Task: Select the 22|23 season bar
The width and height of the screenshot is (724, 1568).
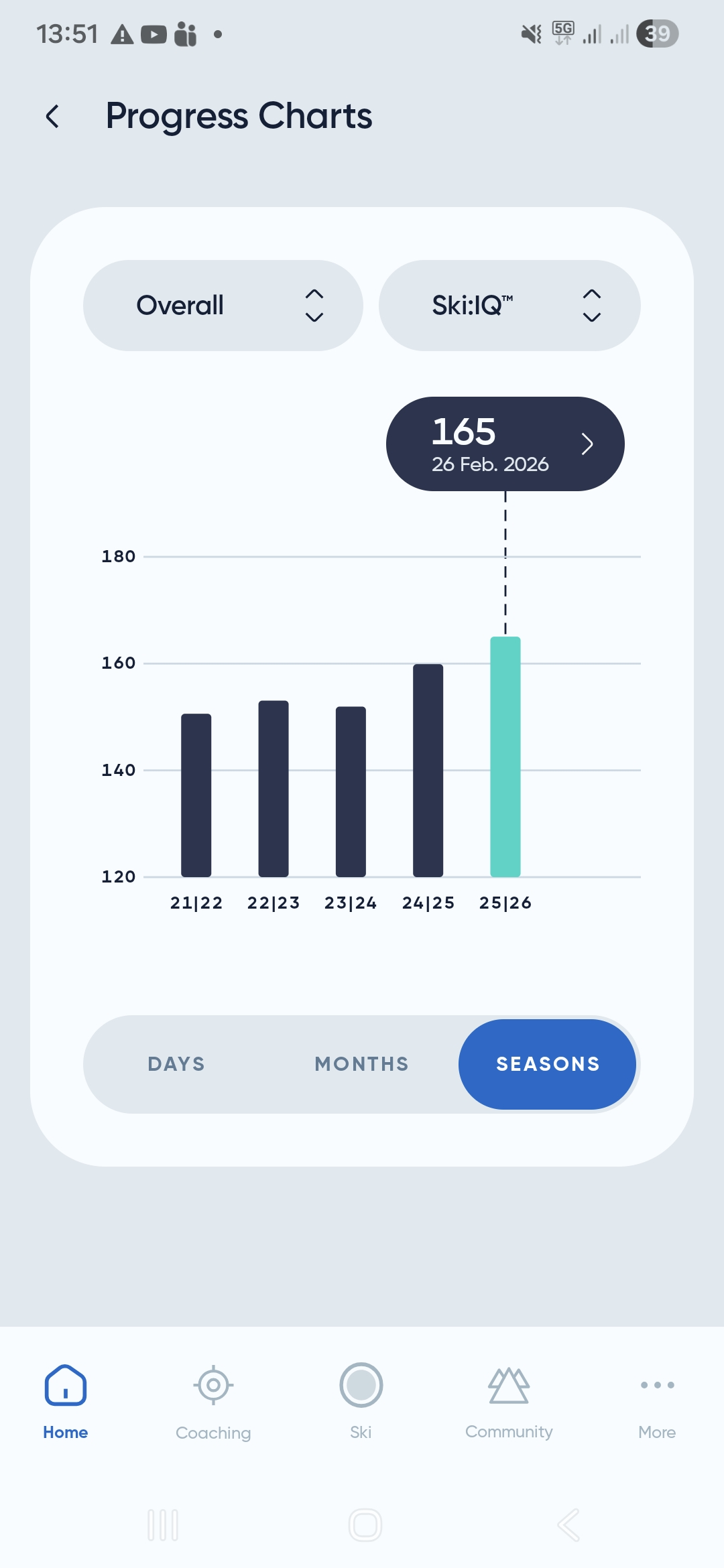Action: (x=274, y=788)
